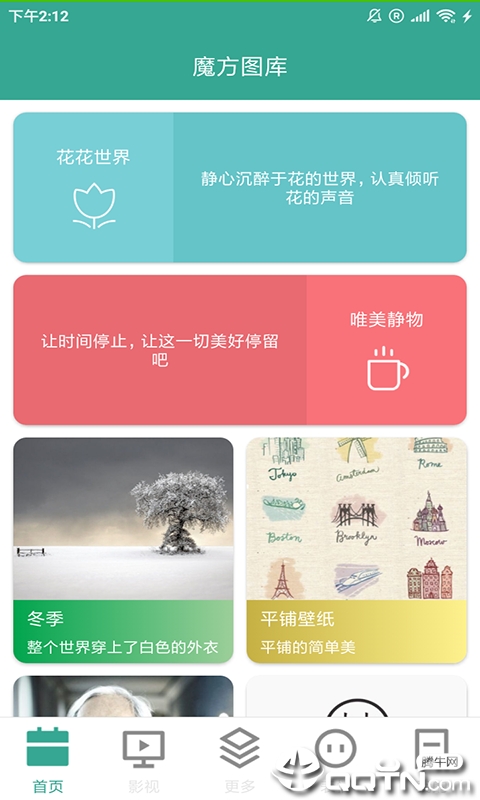Switch to the 更多 tab
This screenshot has width=480, height=800.
(239, 759)
